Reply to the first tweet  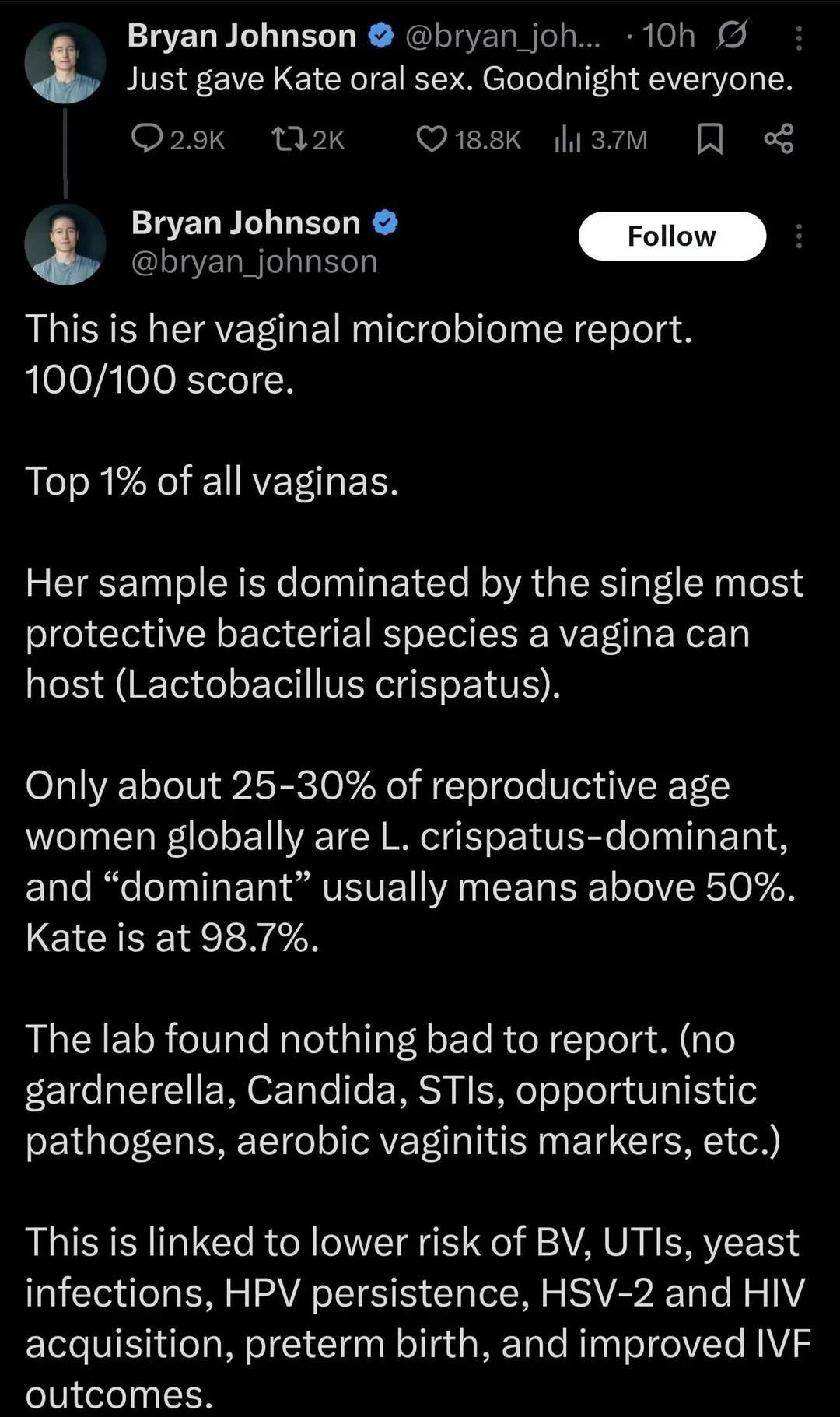(178, 139)
